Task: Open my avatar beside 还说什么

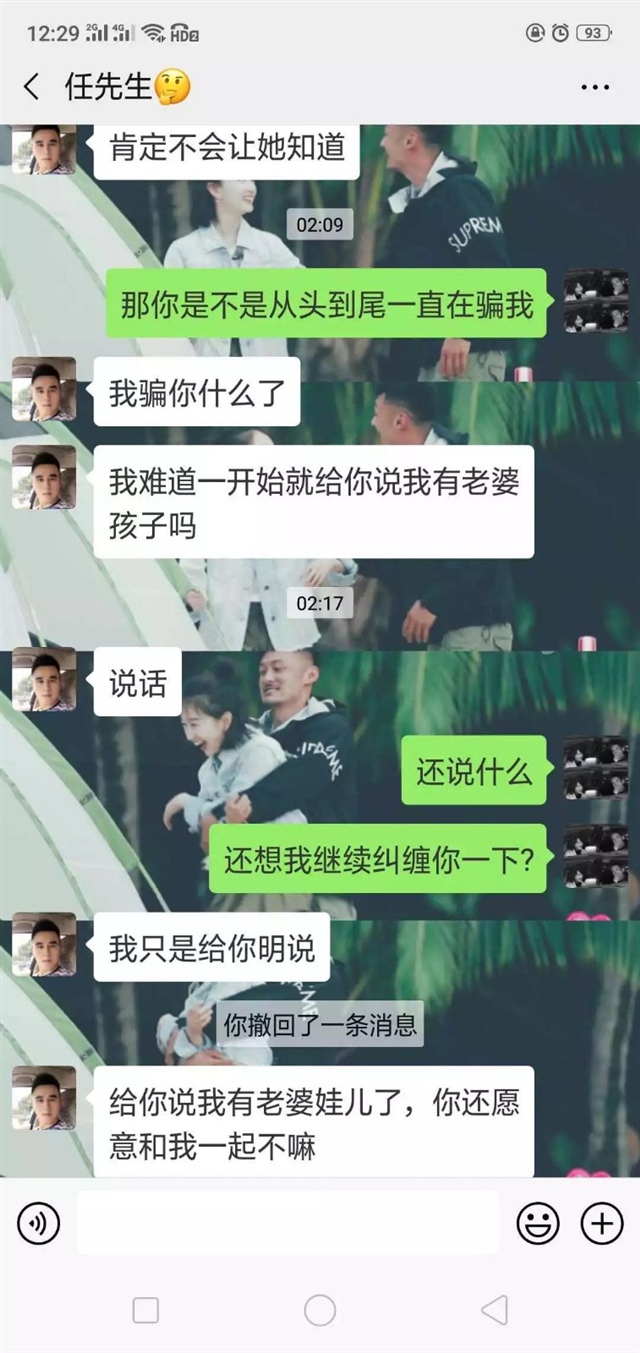Action: pyautogui.click(x=596, y=768)
